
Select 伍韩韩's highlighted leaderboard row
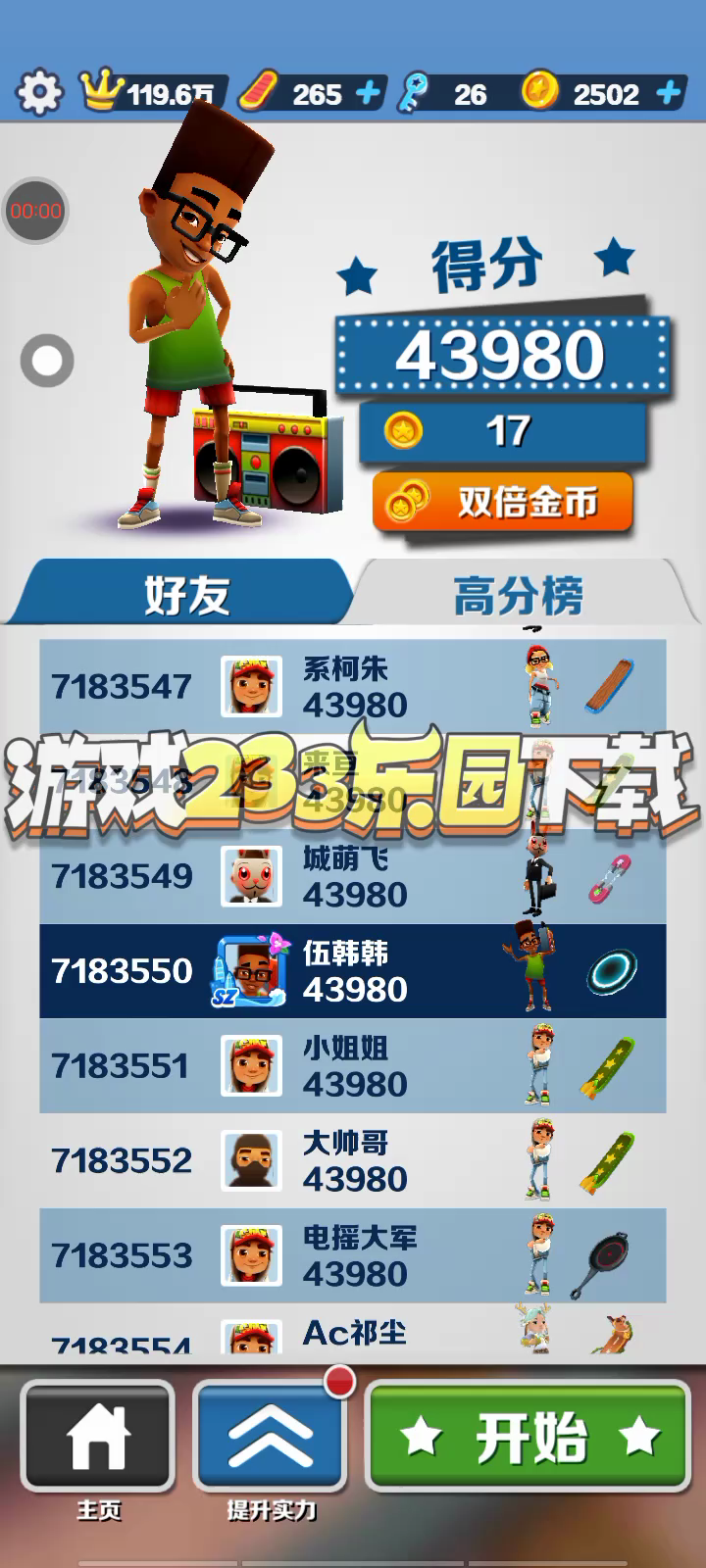point(352,971)
